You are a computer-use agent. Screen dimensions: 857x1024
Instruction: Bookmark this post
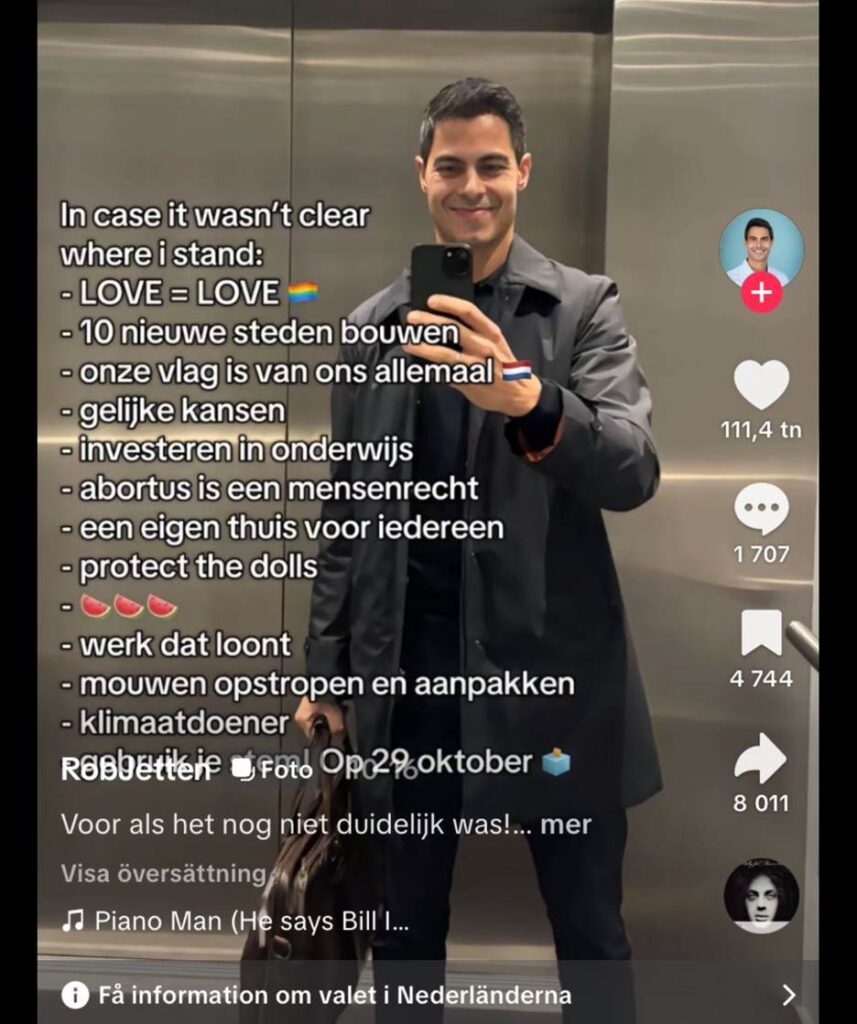tap(761, 634)
